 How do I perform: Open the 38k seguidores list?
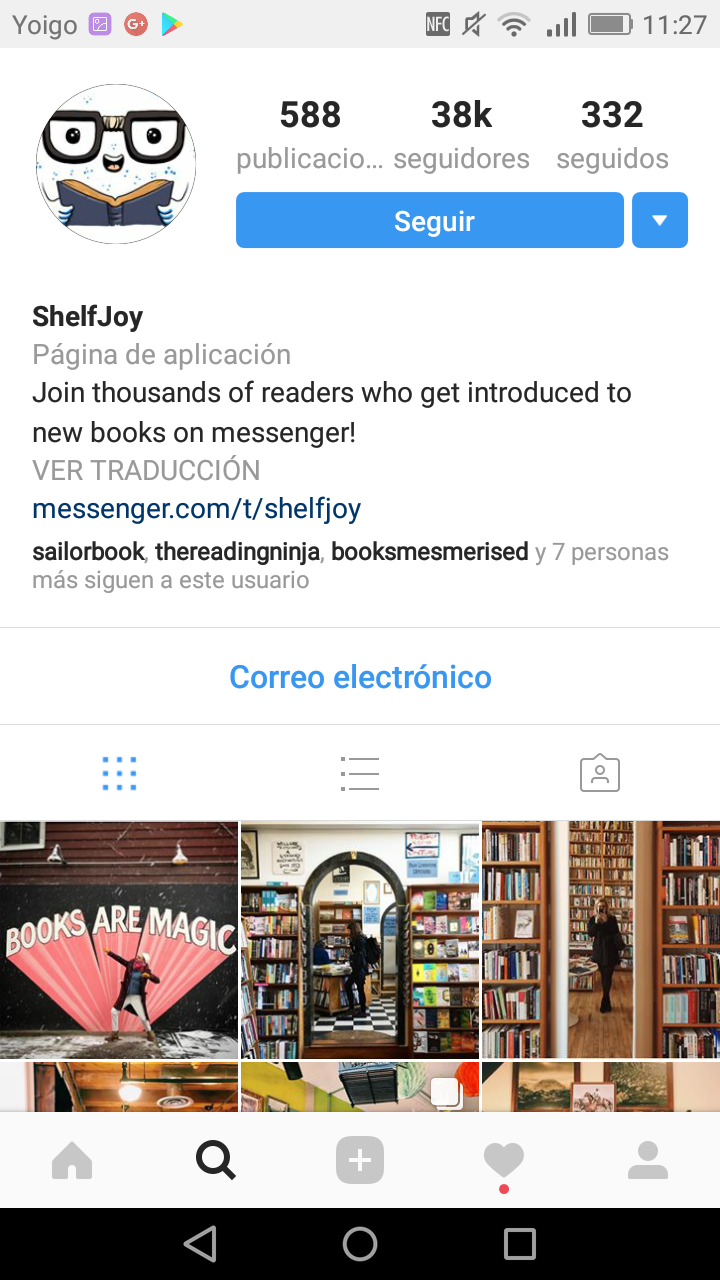pos(462,135)
